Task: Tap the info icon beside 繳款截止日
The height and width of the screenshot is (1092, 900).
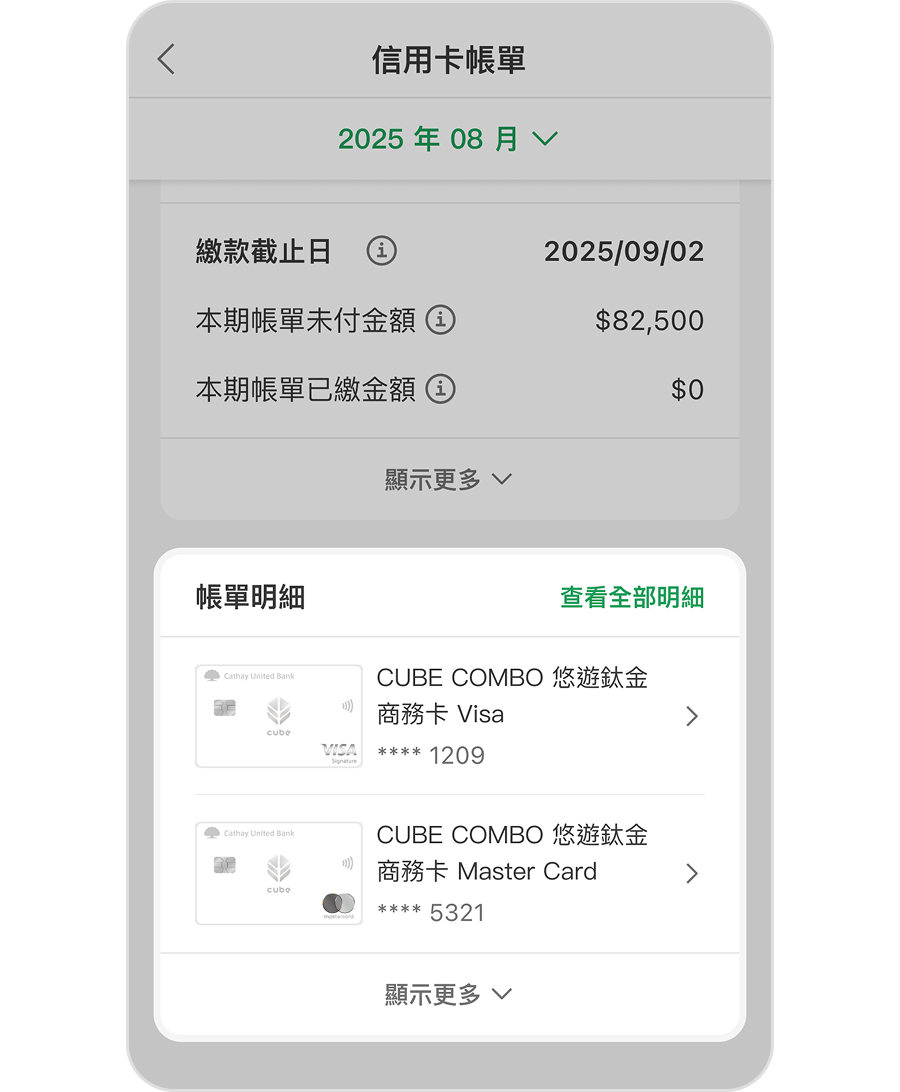Action: (381, 251)
